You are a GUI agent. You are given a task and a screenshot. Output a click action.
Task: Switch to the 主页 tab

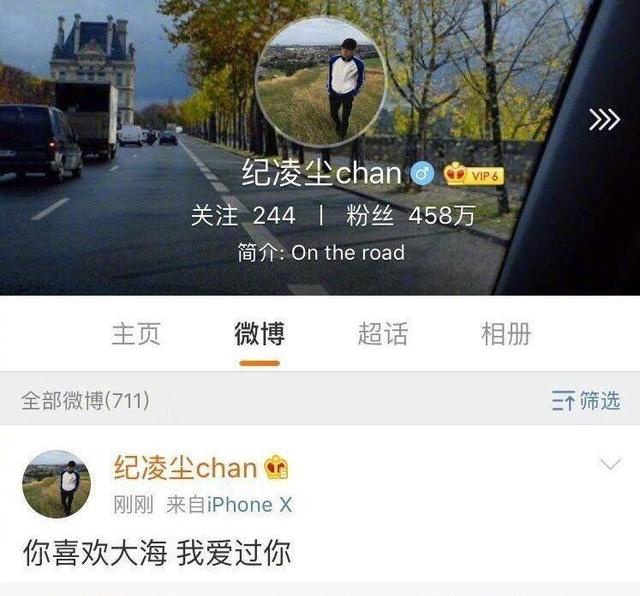[135, 334]
